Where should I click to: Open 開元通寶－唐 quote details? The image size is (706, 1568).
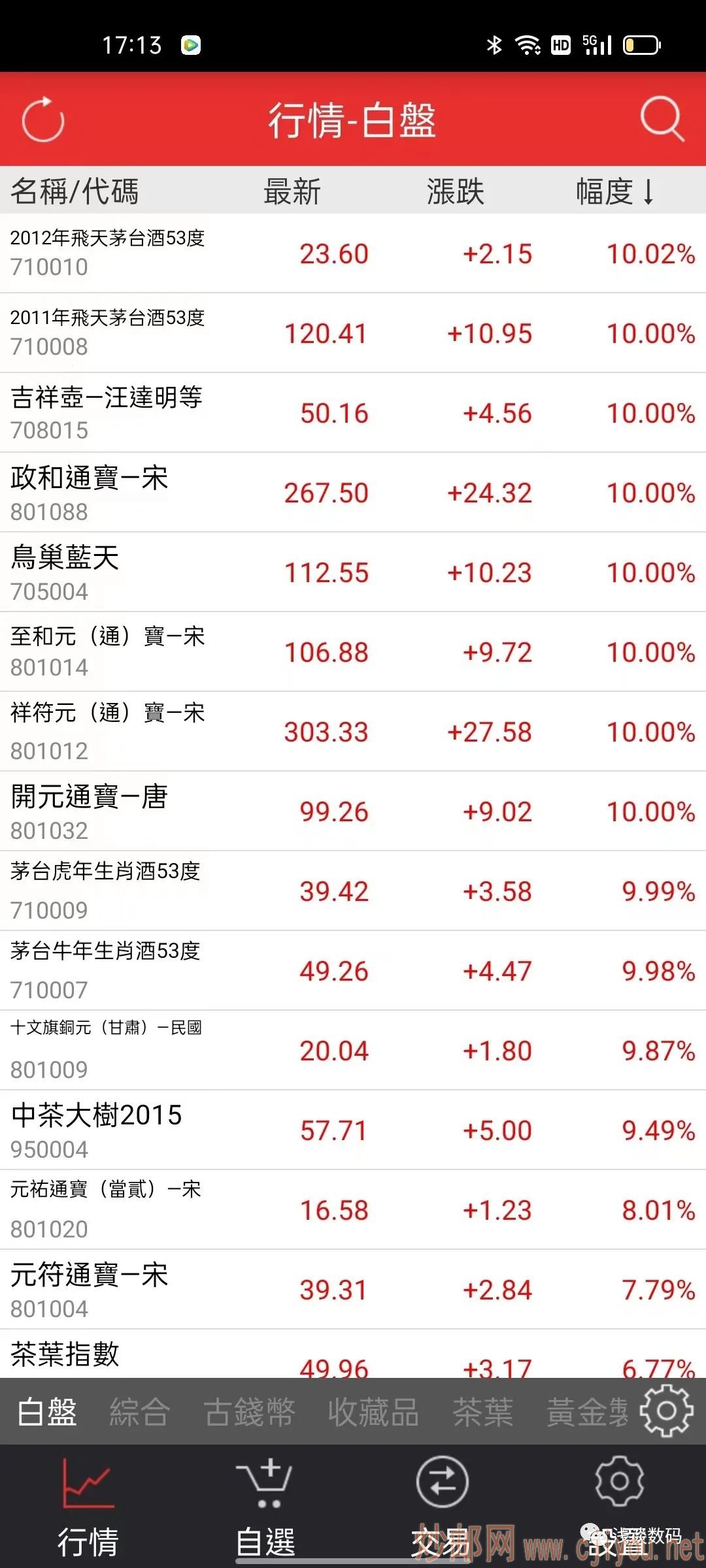tap(353, 811)
